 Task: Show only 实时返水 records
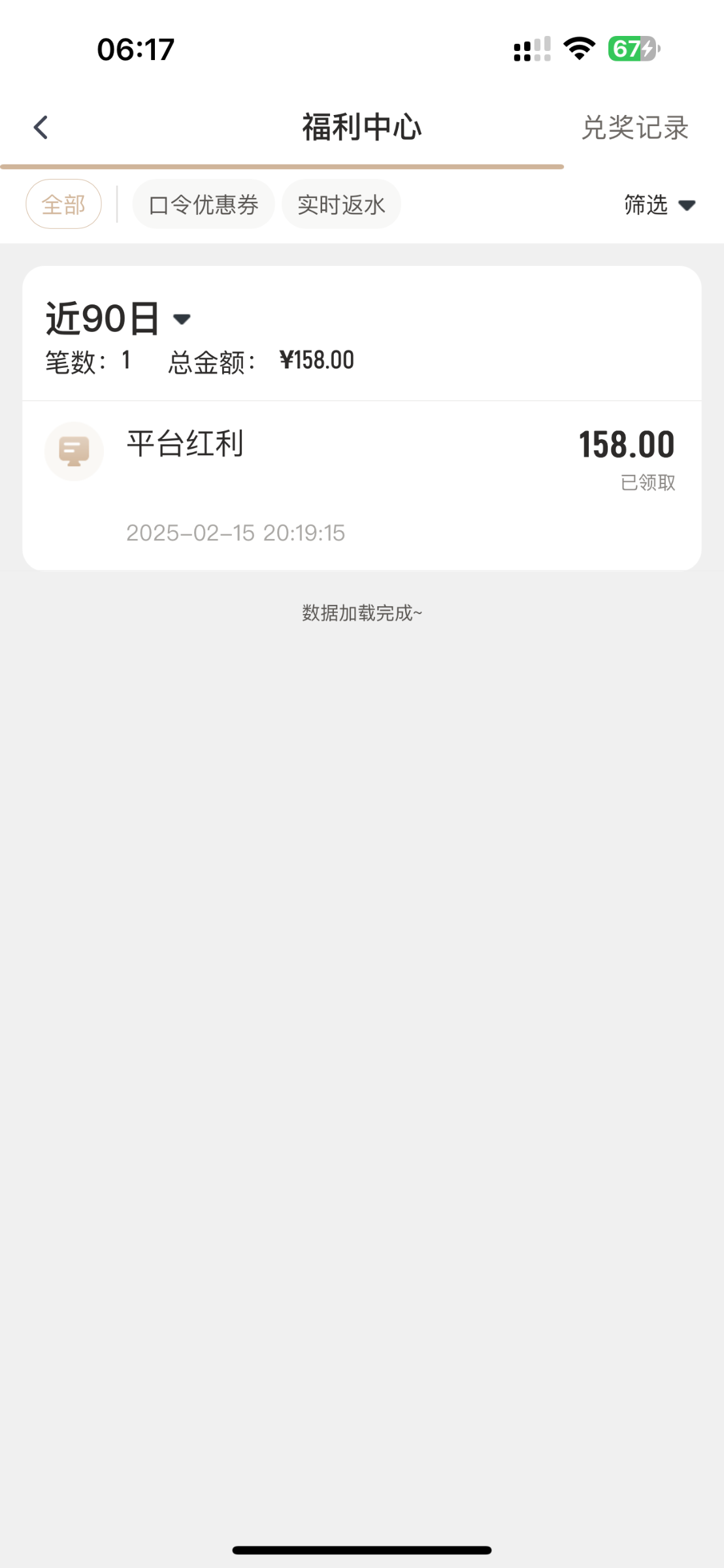[x=341, y=204]
